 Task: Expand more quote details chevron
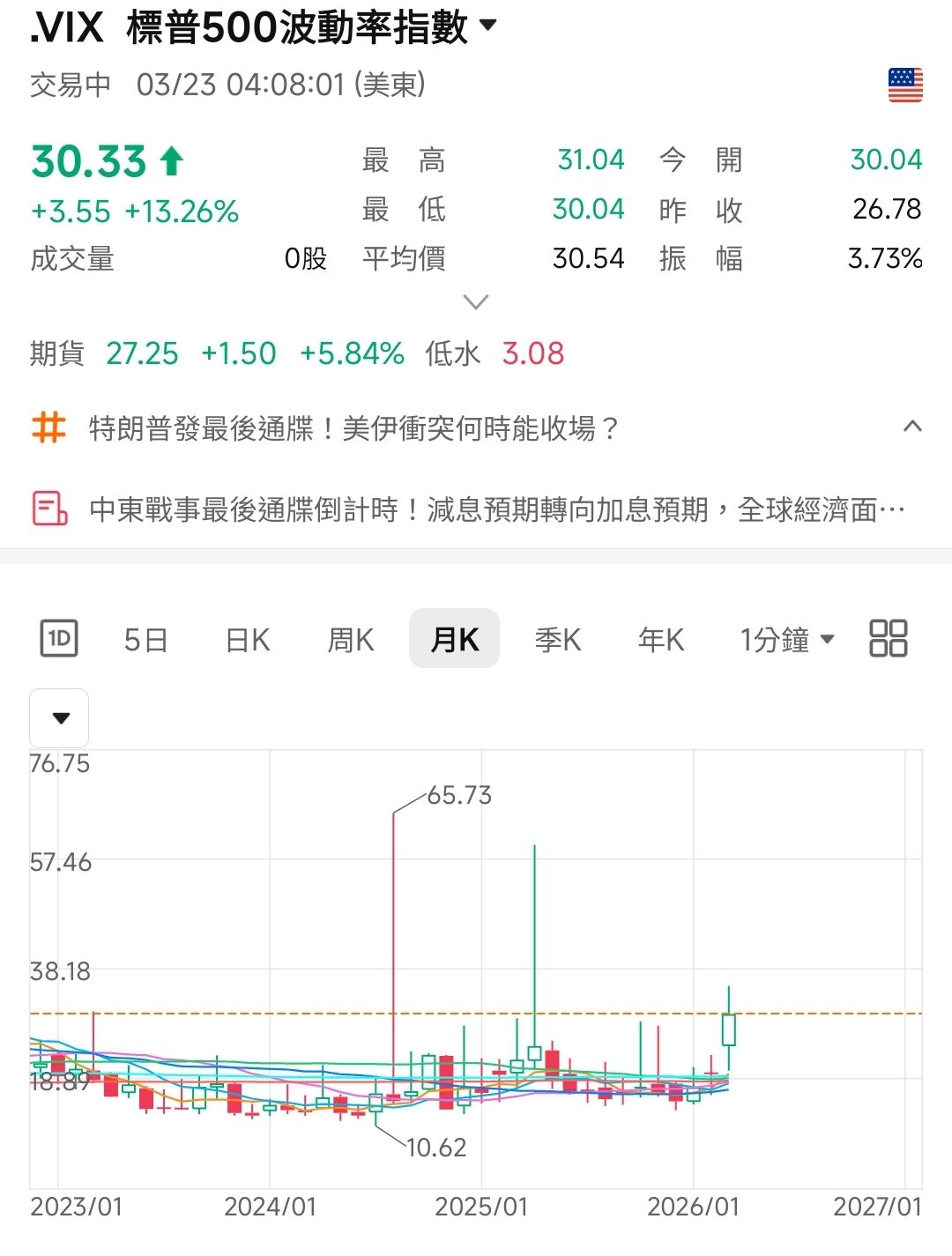click(475, 302)
